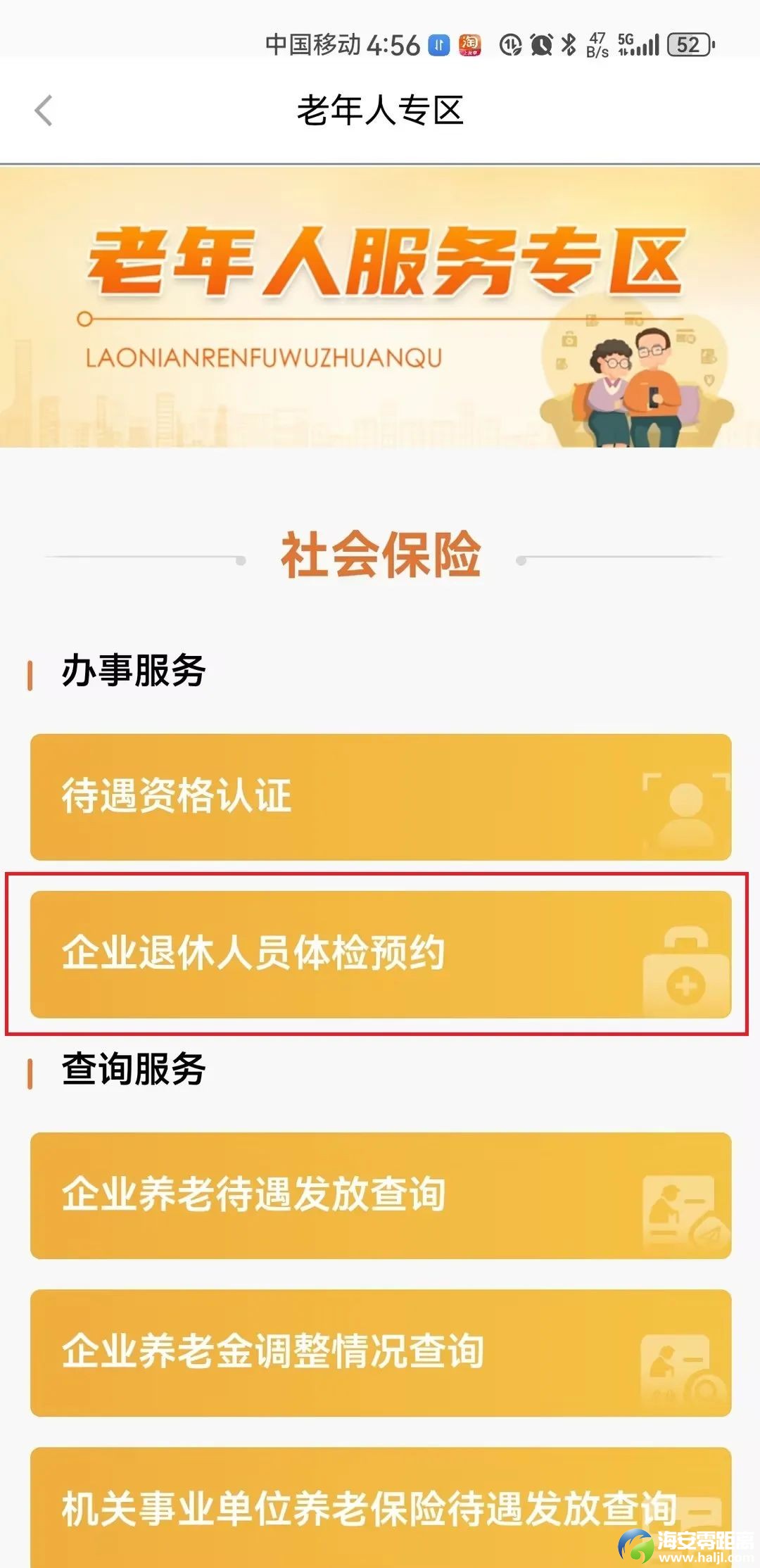Open 企业养老金调整情况查询
The width and height of the screenshot is (760, 1568).
pyautogui.click(x=380, y=1352)
